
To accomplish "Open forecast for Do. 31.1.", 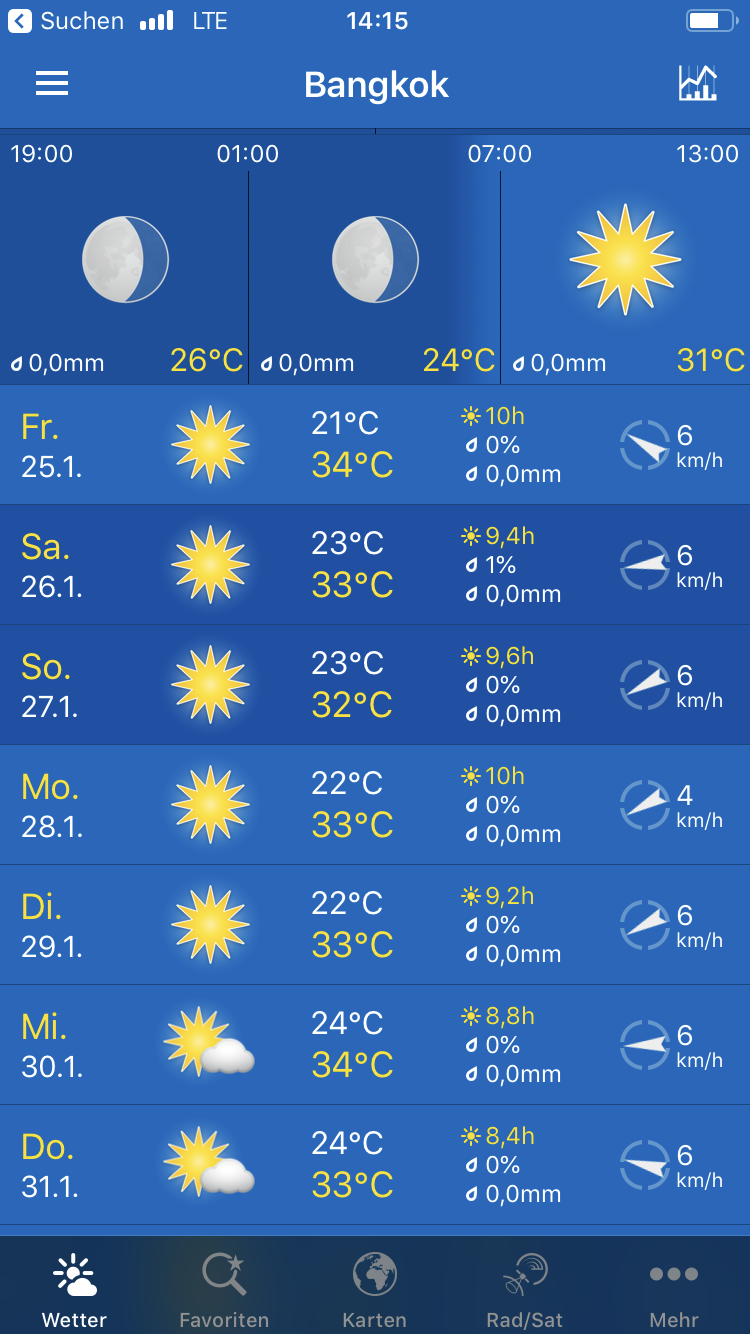I will click(375, 1165).
